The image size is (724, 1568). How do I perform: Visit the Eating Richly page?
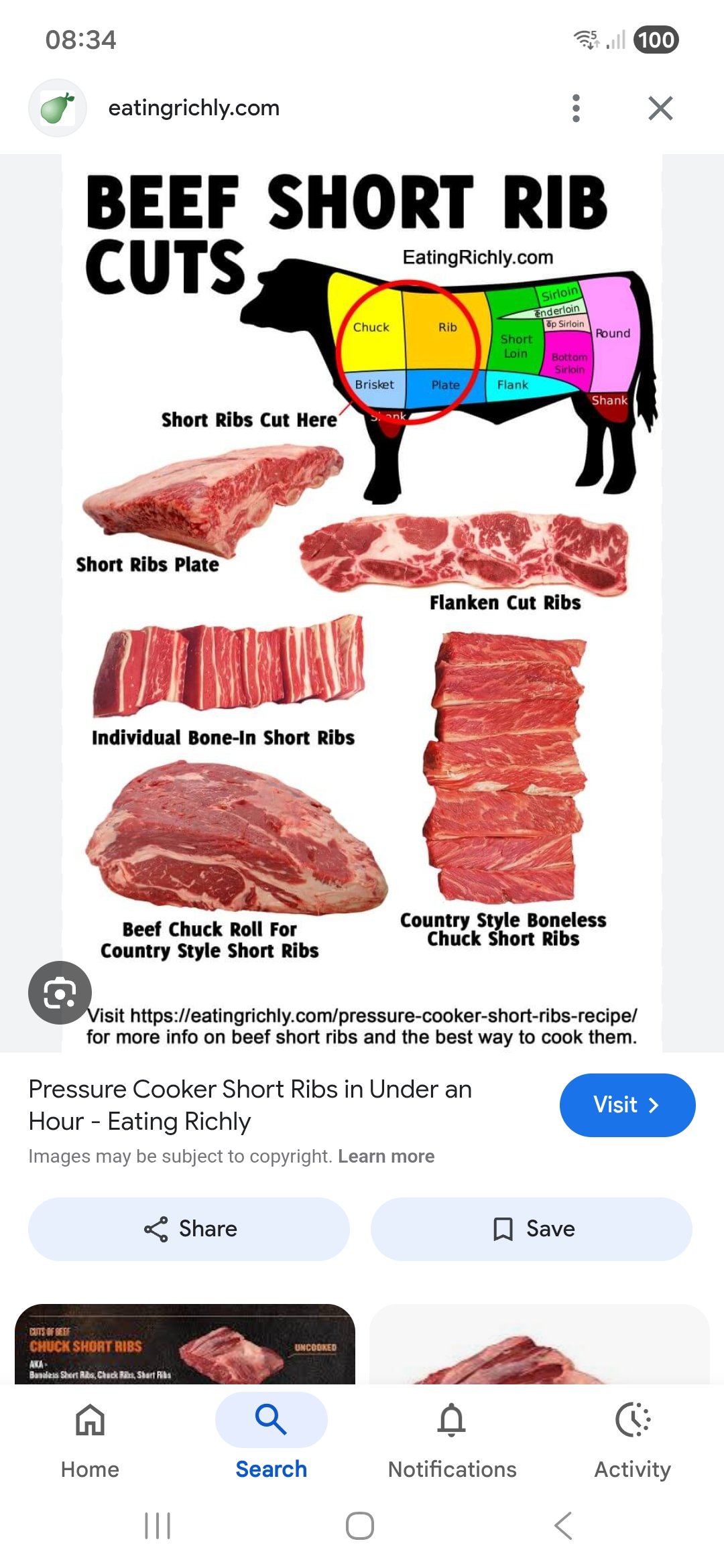[627, 1105]
